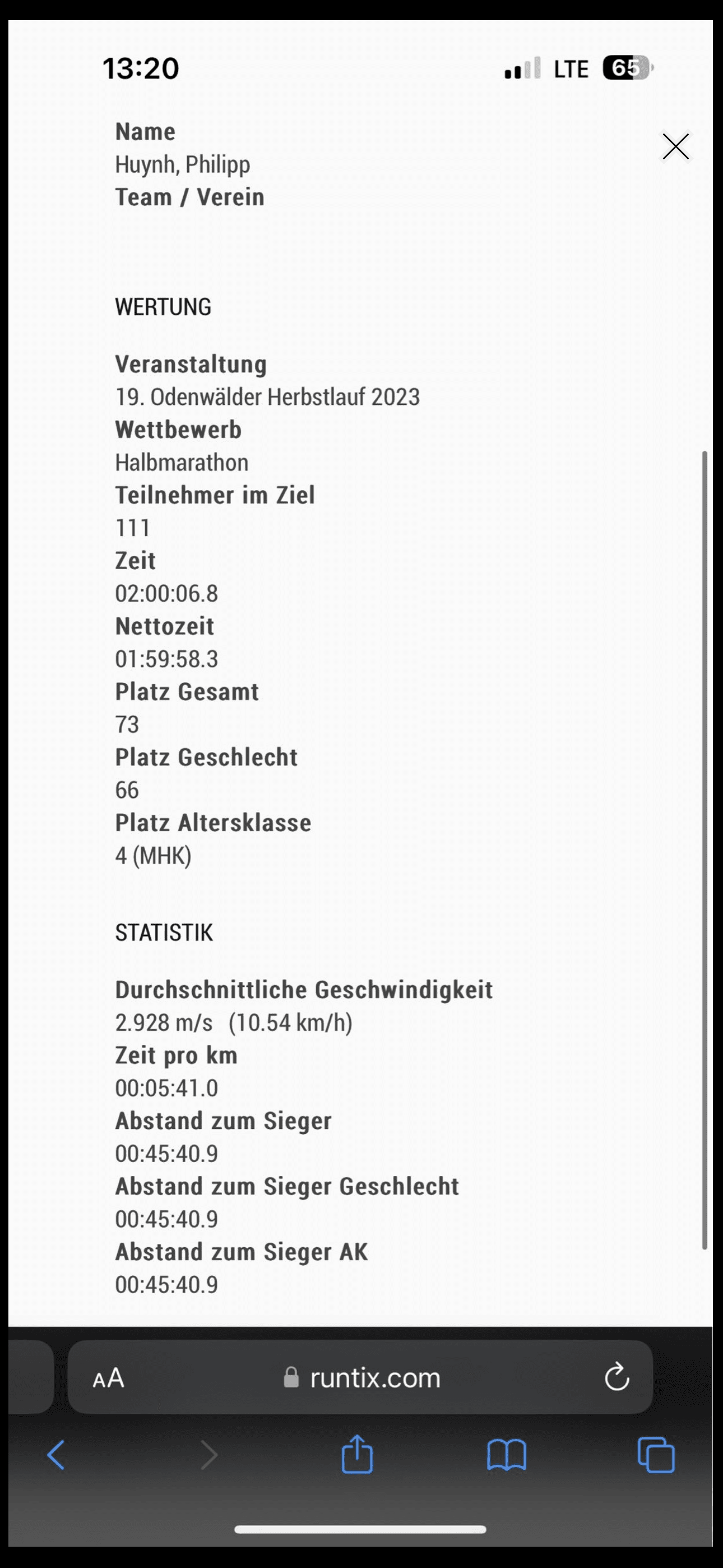The width and height of the screenshot is (723, 1568).
Task: Select the STATISTIK section heading
Action: [x=163, y=932]
